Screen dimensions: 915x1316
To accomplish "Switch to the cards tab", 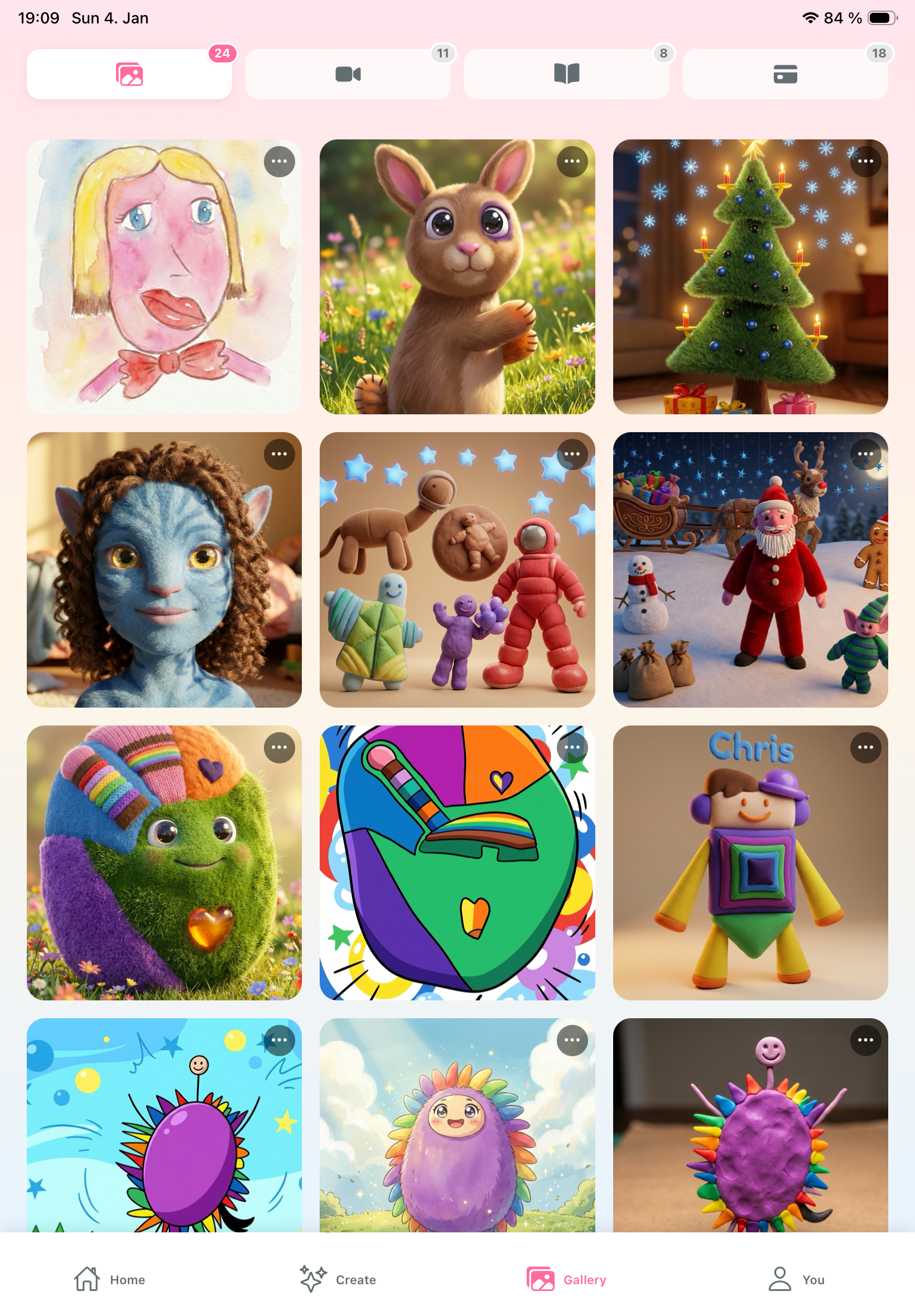I will [785, 74].
